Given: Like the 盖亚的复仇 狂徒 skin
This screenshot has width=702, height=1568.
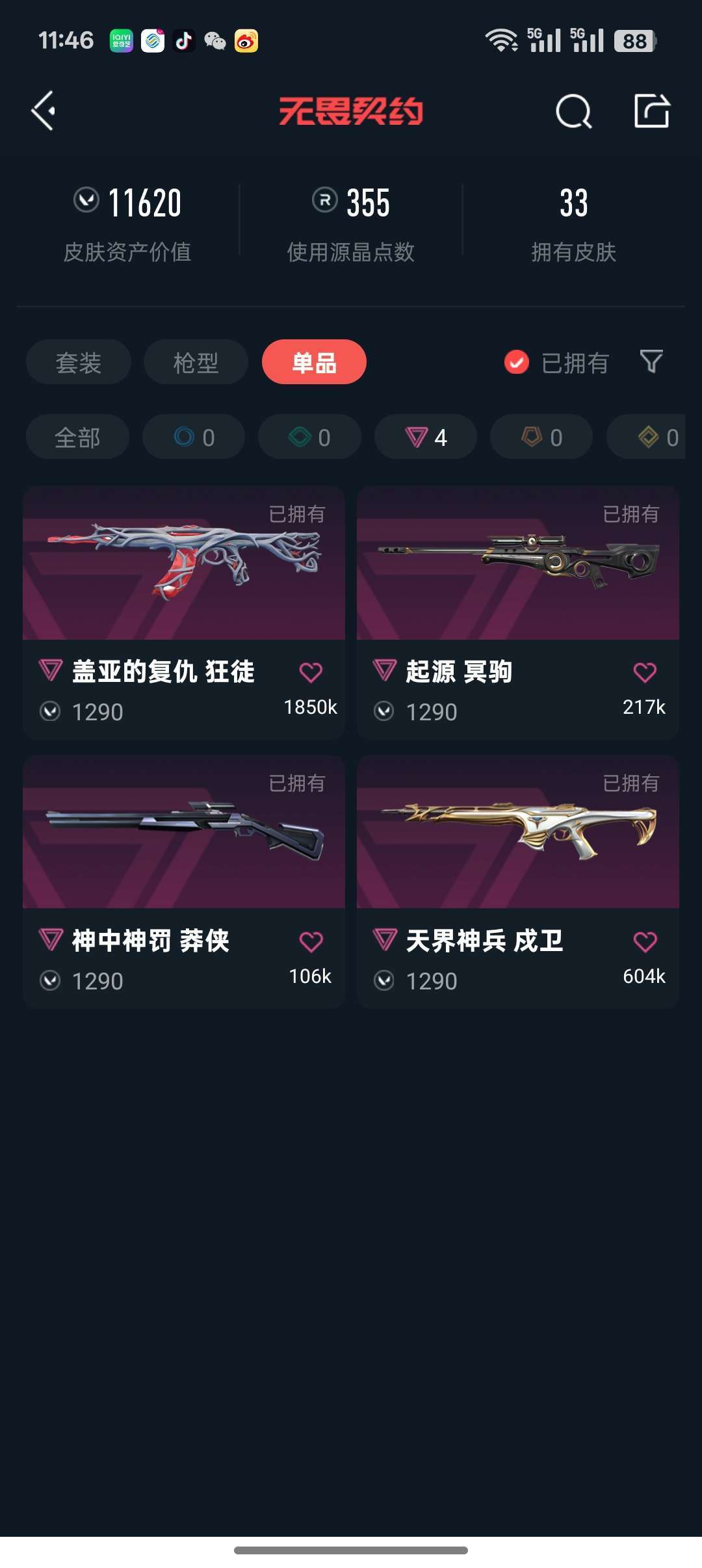Looking at the screenshot, I should pyautogui.click(x=311, y=672).
